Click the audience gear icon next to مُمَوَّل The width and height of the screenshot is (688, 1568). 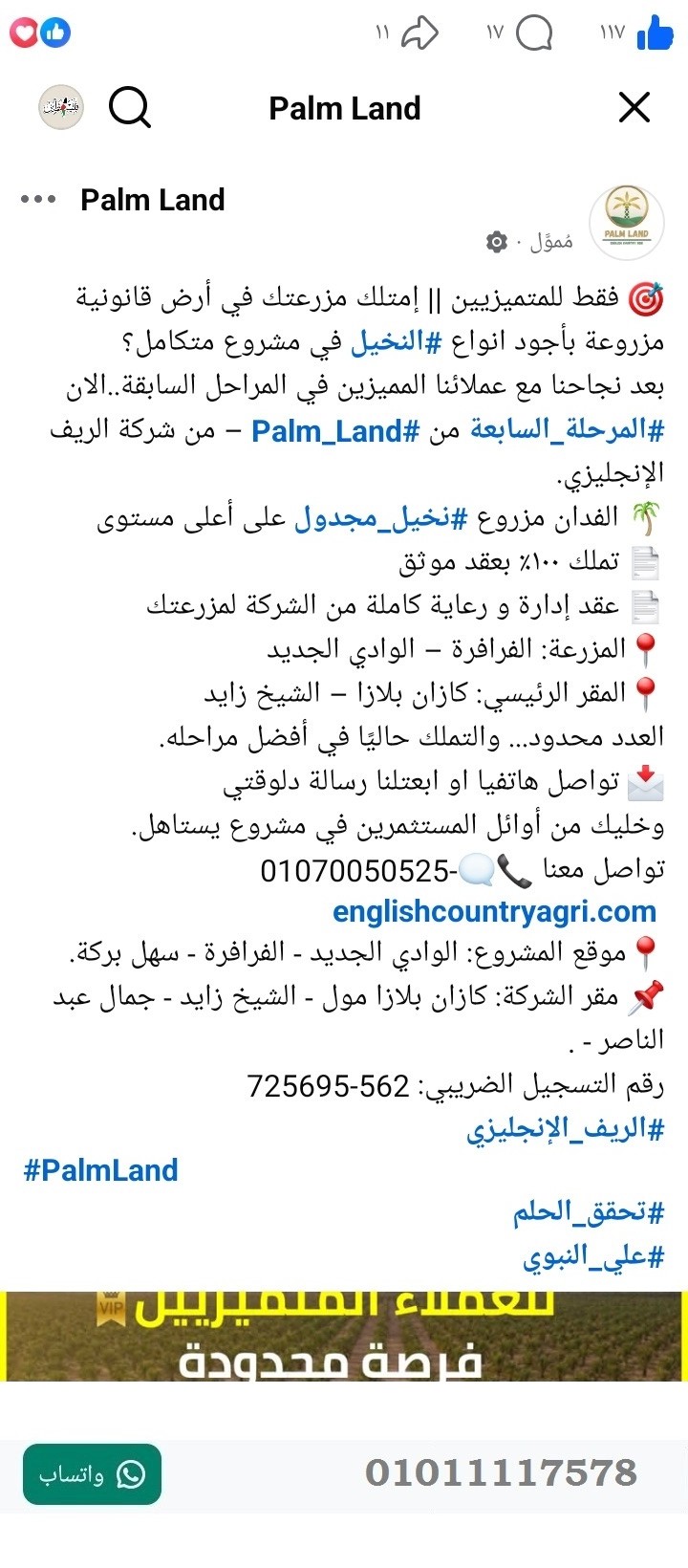(495, 242)
